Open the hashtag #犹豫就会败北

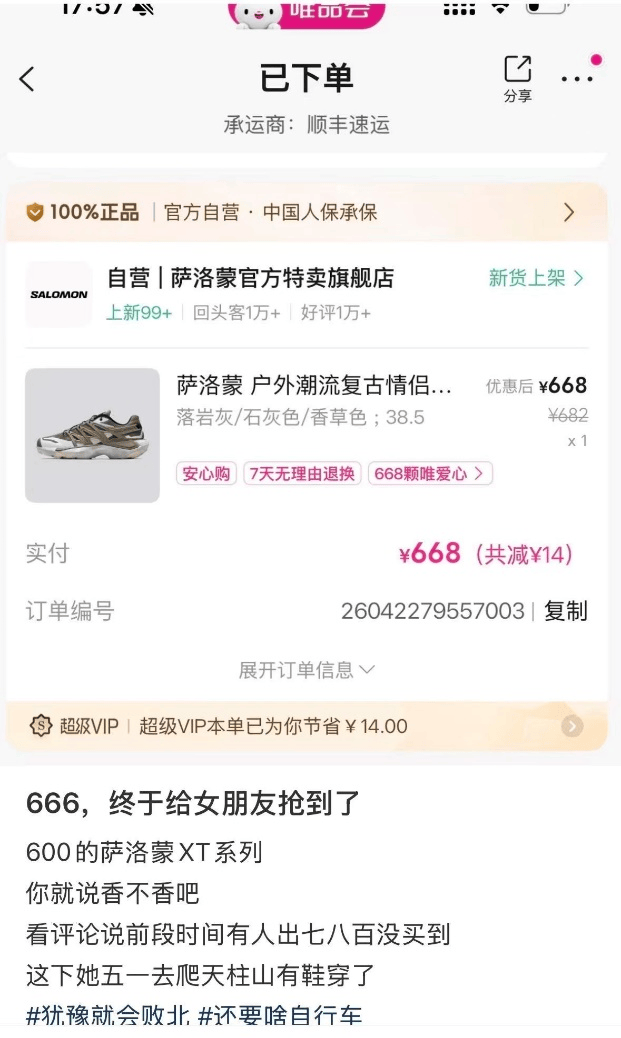pyautogui.click(x=108, y=1015)
